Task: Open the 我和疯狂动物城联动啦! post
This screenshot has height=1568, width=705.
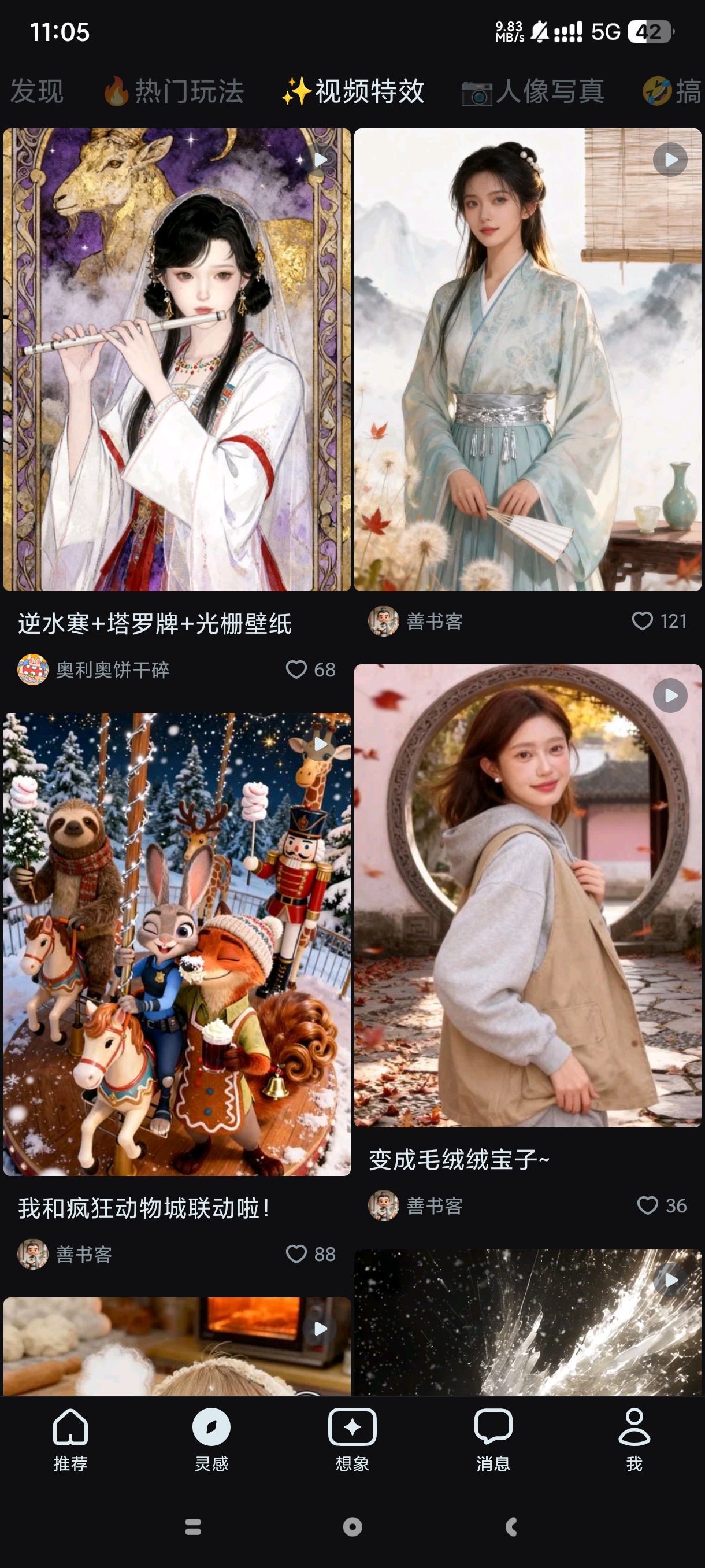Action: [176, 944]
